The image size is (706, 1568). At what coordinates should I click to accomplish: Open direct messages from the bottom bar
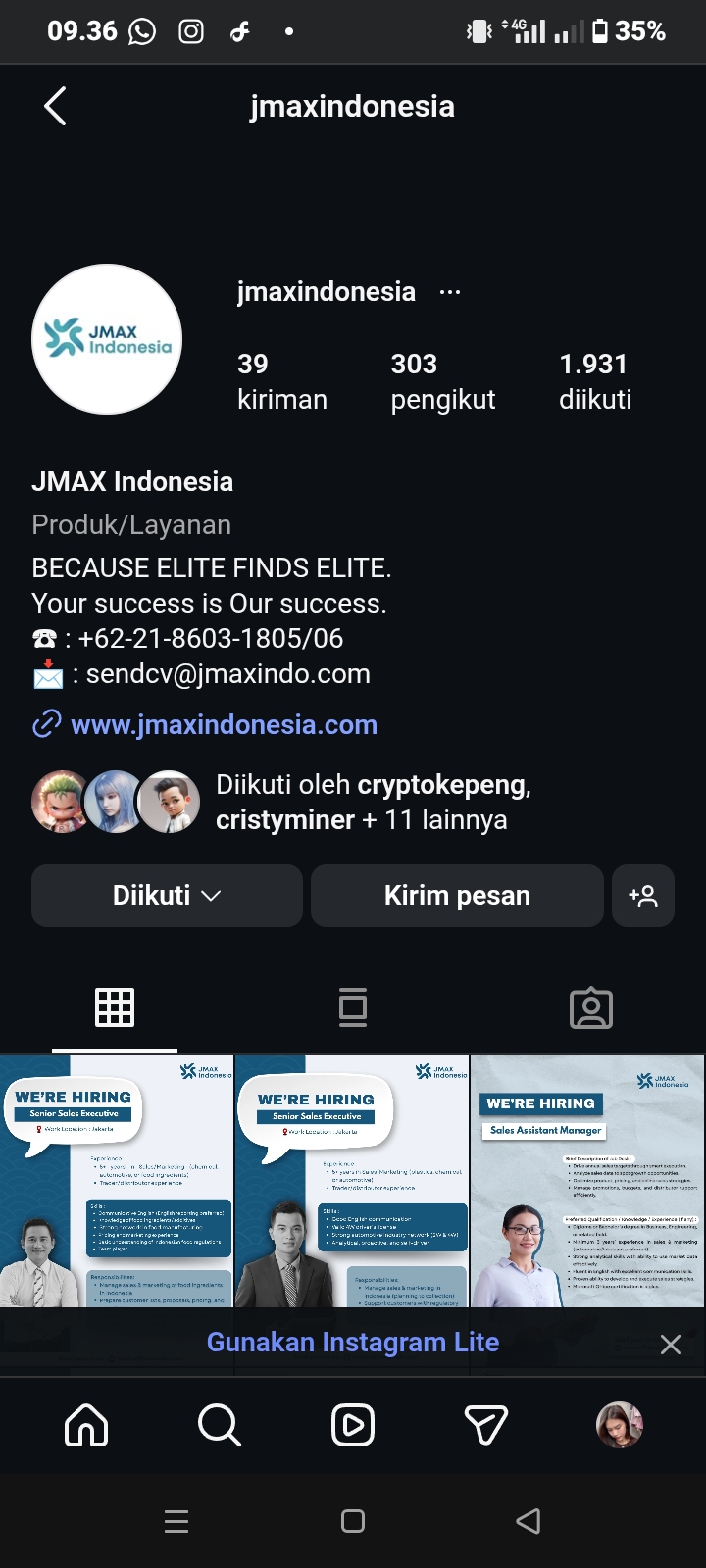pyautogui.click(x=485, y=1425)
